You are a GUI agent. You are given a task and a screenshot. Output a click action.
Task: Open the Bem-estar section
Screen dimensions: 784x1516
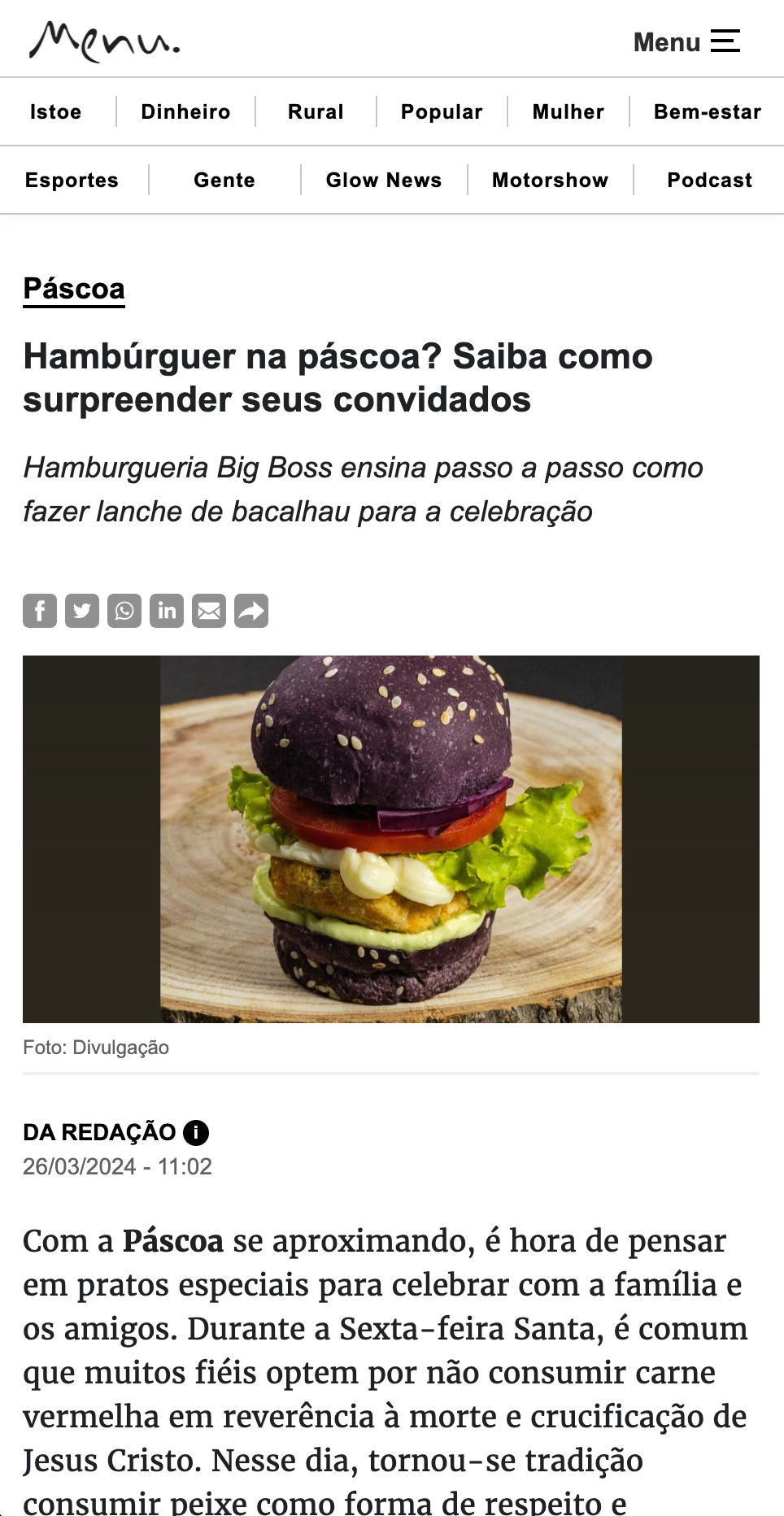(707, 111)
